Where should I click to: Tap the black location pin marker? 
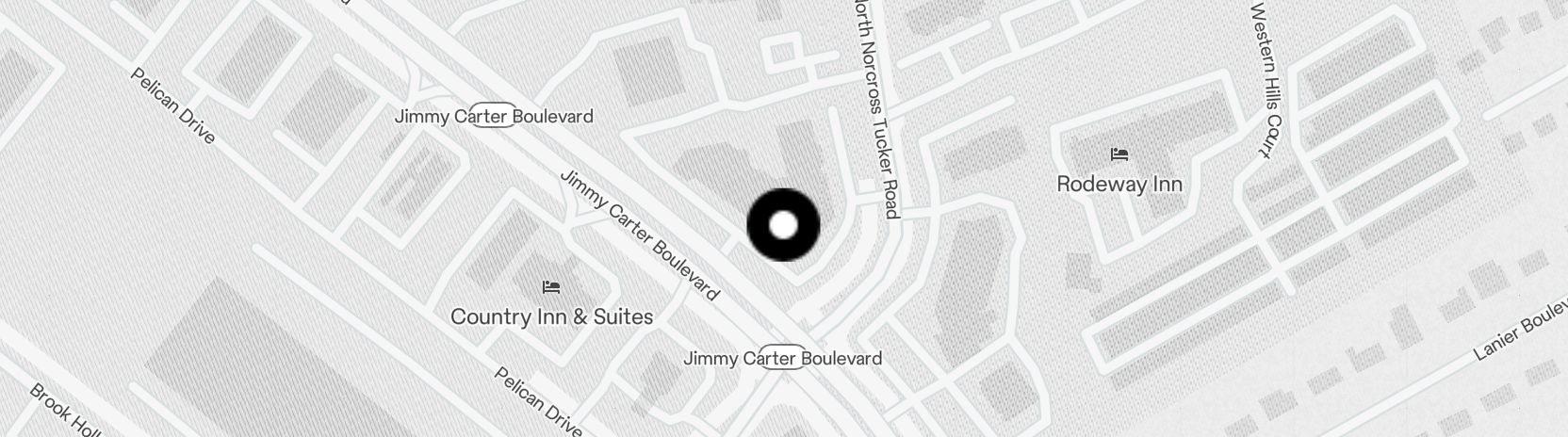[783, 225]
